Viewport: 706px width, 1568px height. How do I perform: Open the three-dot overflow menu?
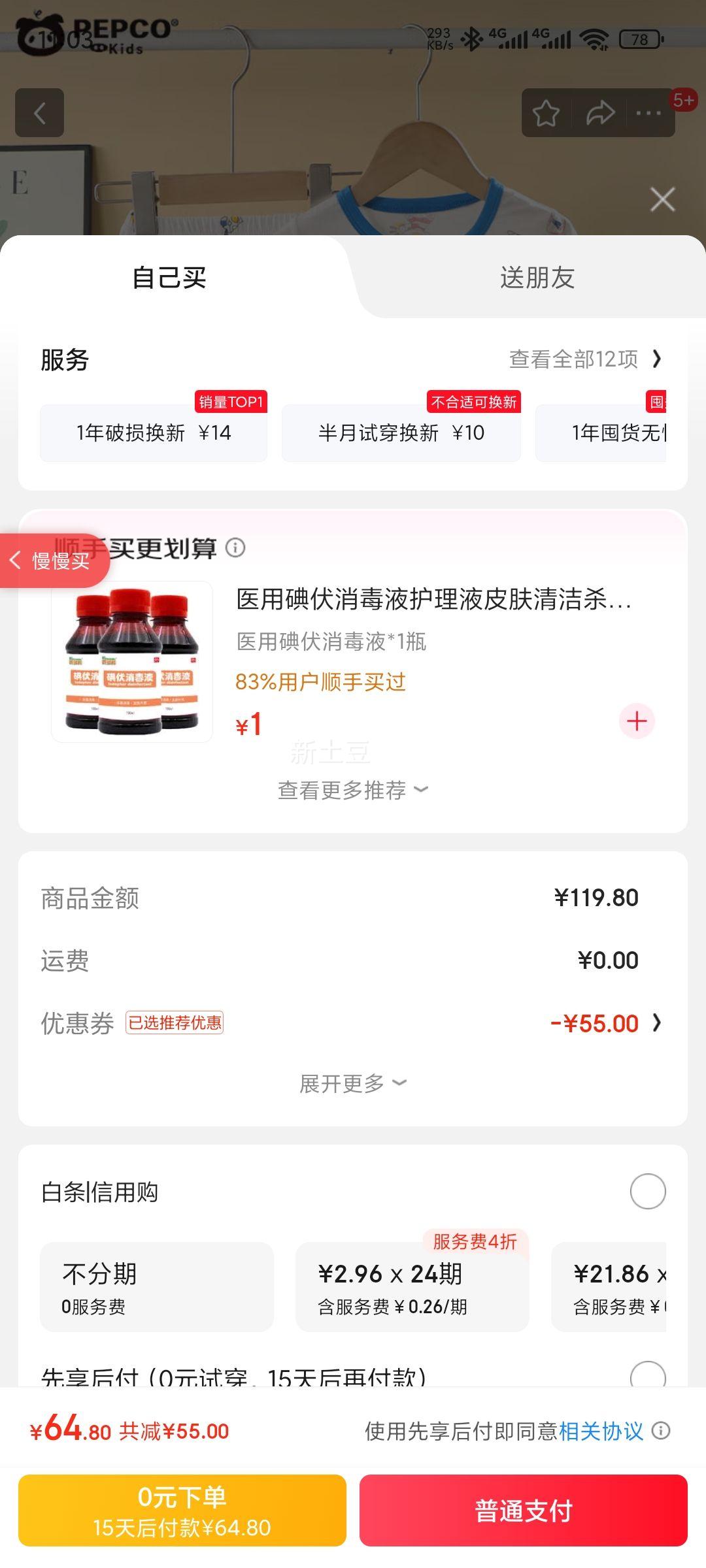click(x=648, y=114)
